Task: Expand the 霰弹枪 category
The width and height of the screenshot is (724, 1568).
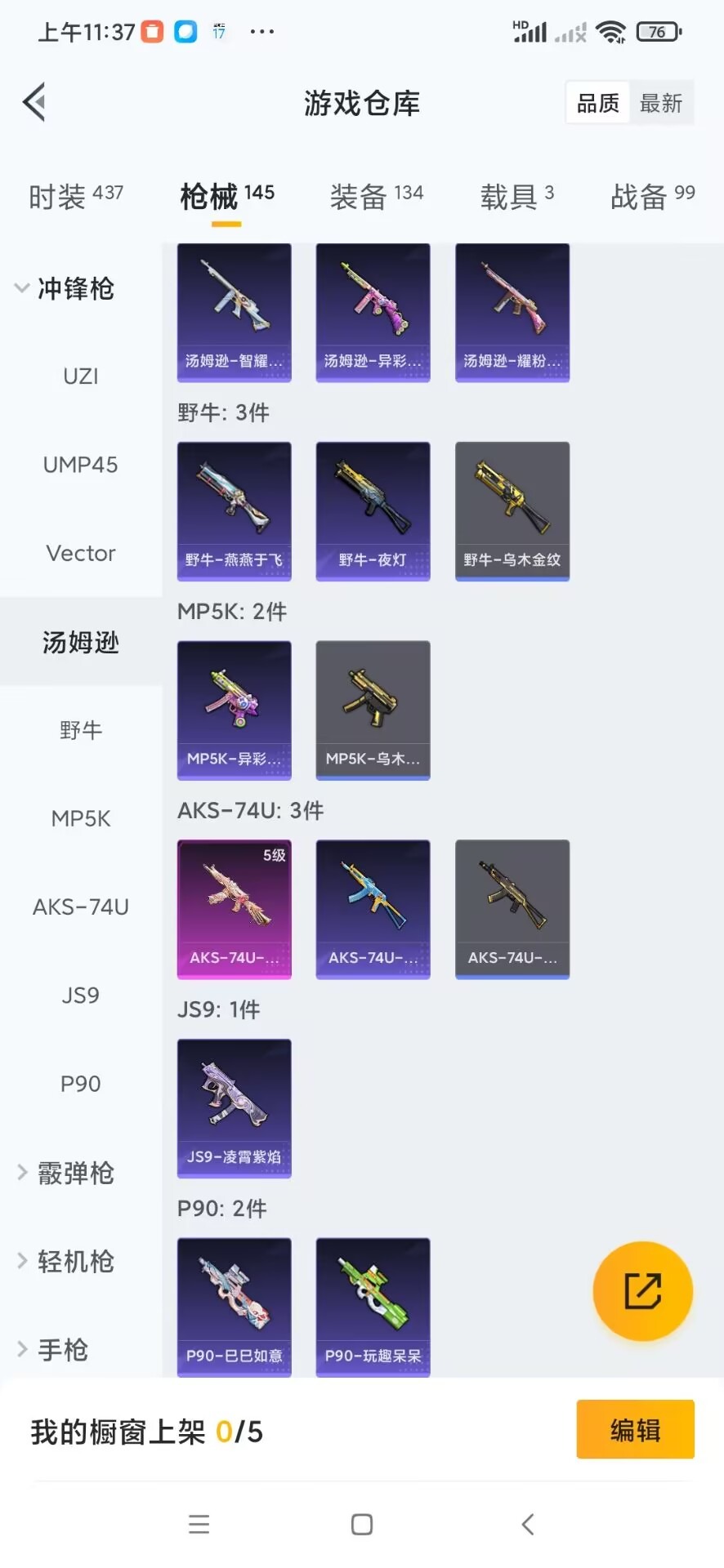Action: click(65, 1173)
